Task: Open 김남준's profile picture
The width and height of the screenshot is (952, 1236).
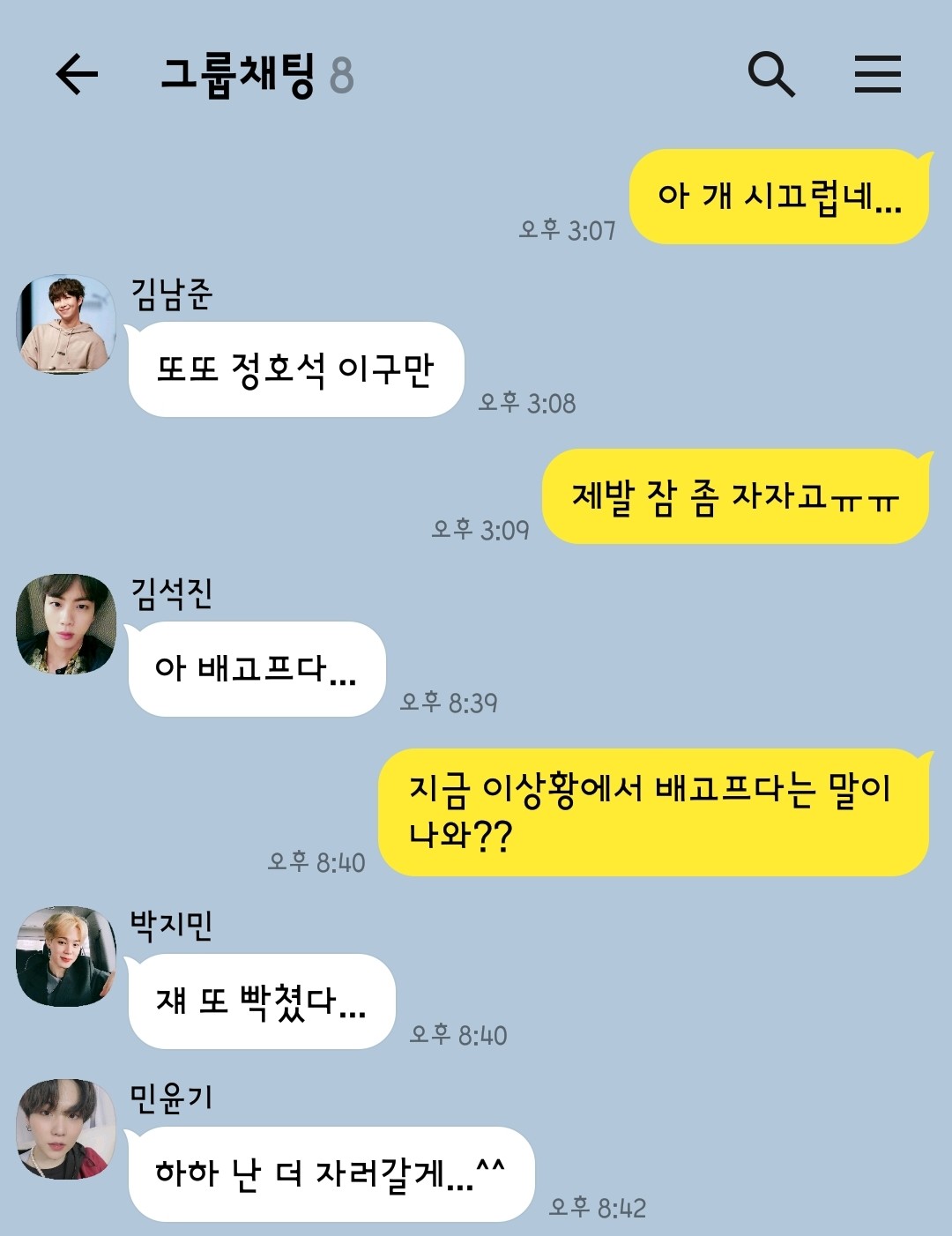Action: tap(66, 324)
